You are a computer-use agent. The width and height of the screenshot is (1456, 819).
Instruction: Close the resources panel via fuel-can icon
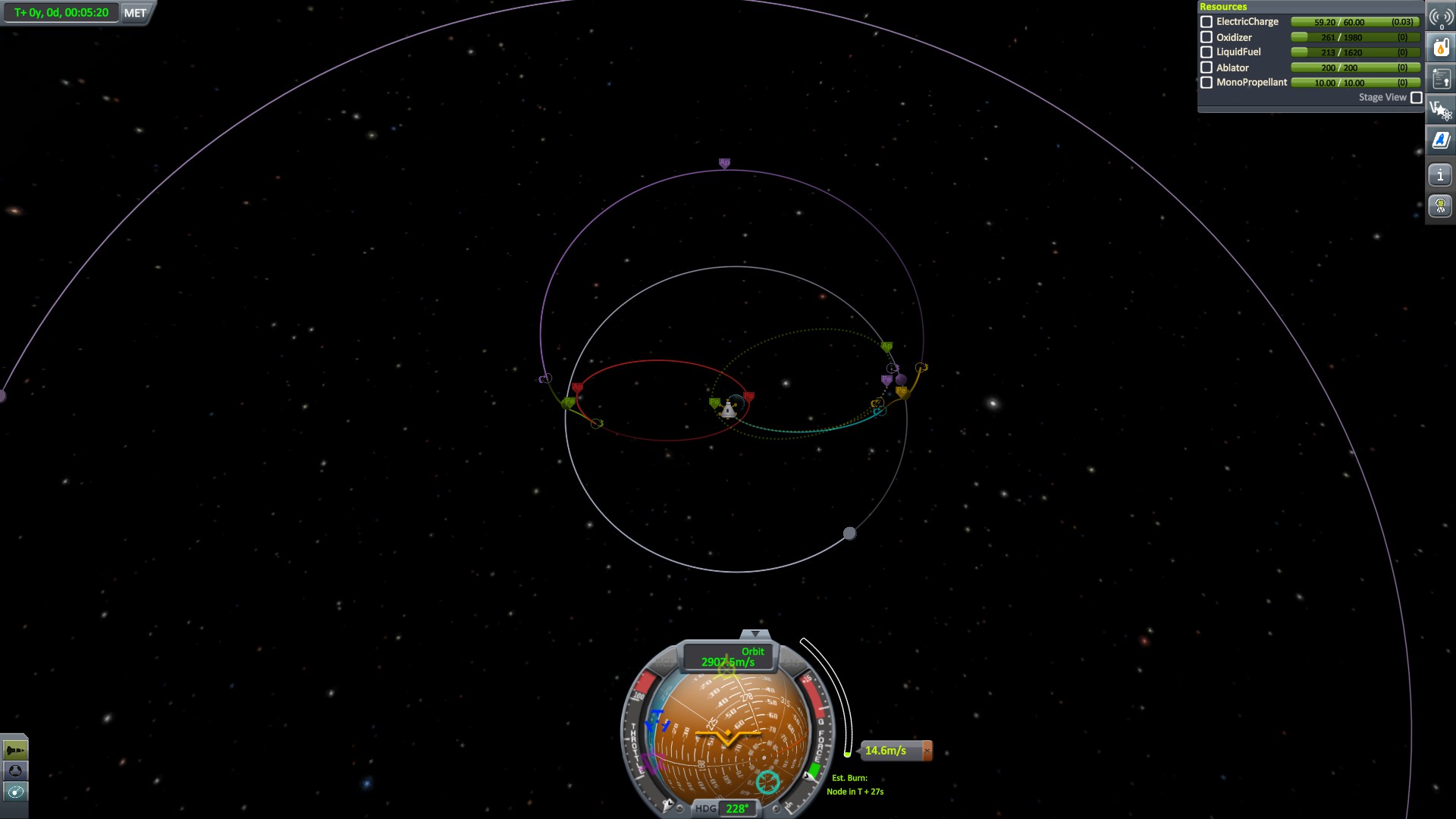pos(1440,48)
